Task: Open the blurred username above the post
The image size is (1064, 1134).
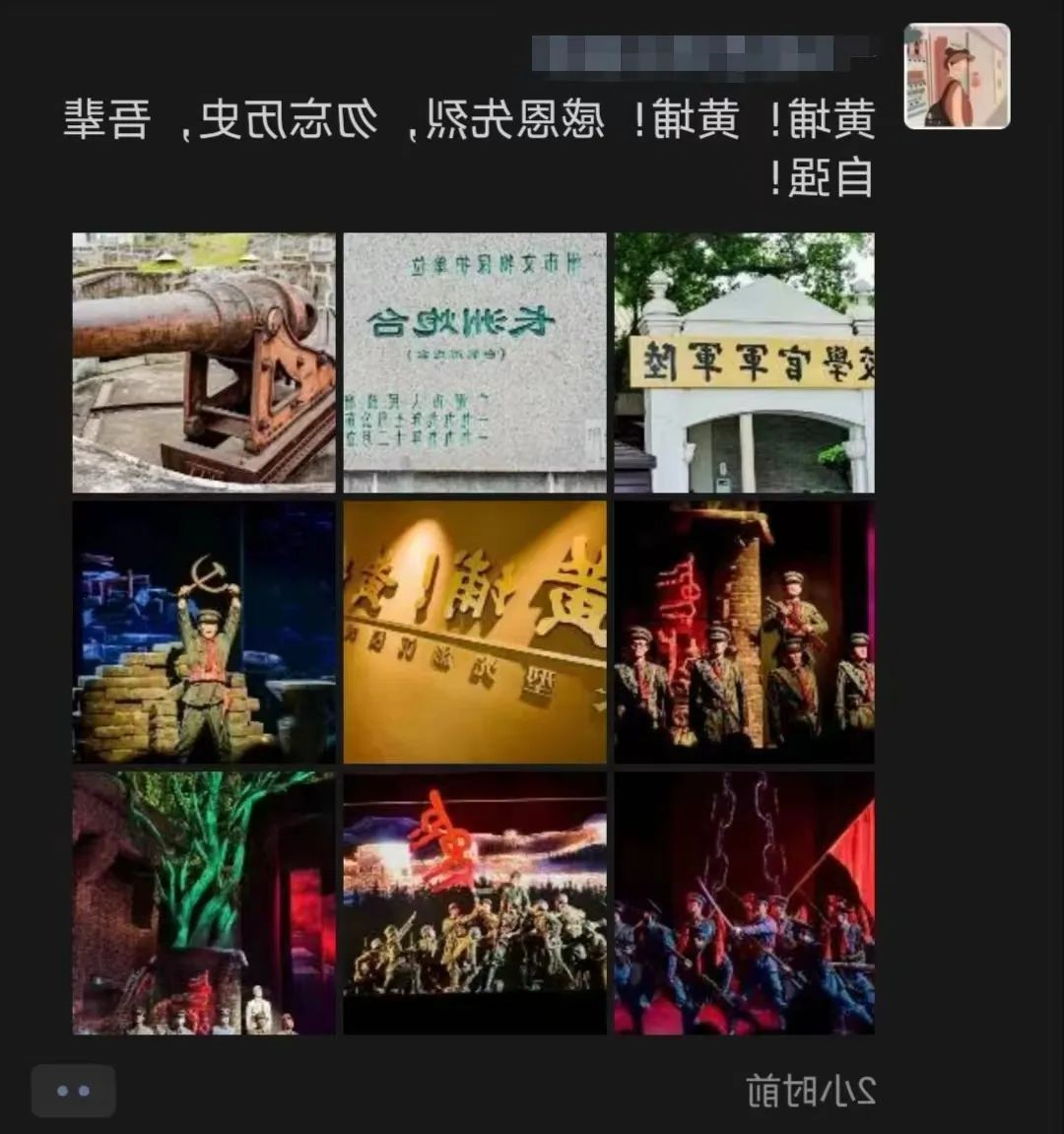Action: pyautogui.click(x=703, y=53)
